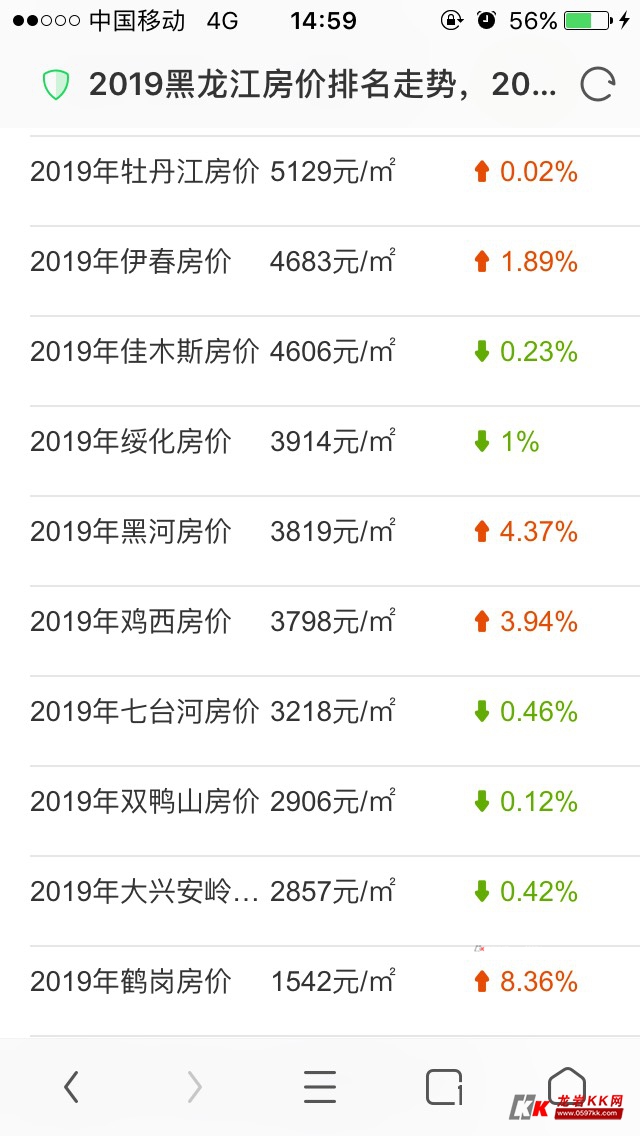Open the browser menu with three lines
Image resolution: width=640 pixels, height=1136 pixels.
[x=320, y=1087]
